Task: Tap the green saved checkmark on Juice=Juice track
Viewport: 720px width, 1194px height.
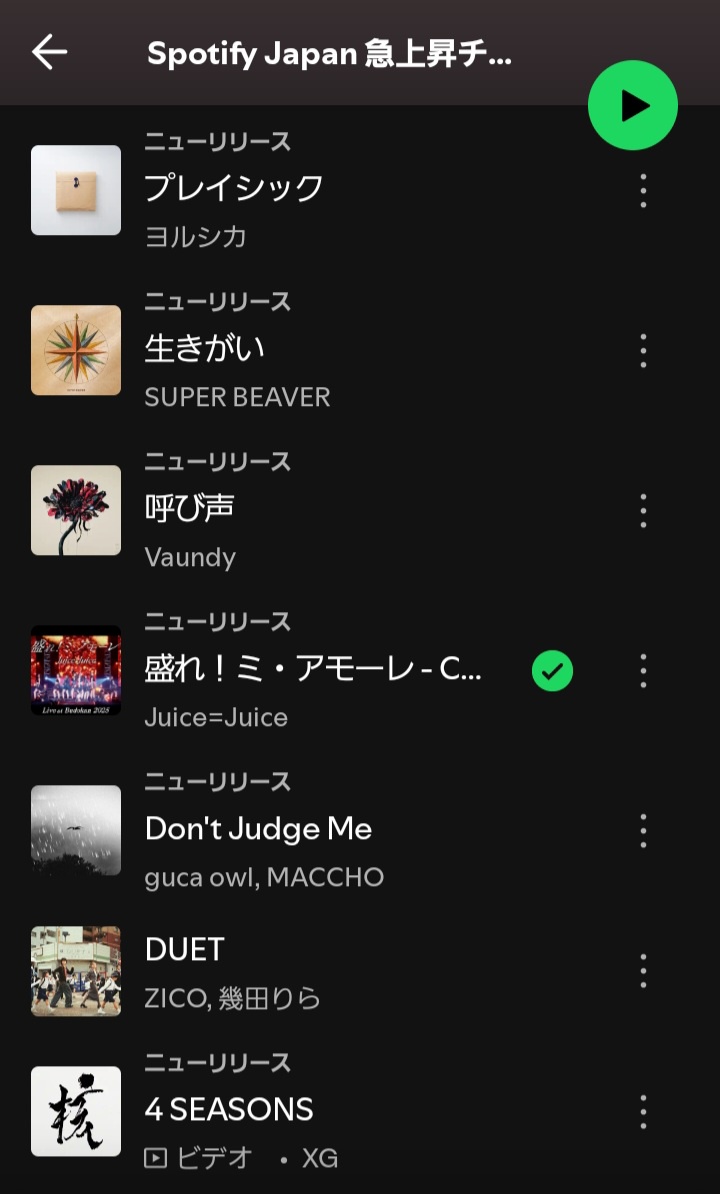Action: (x=552, y=671)
